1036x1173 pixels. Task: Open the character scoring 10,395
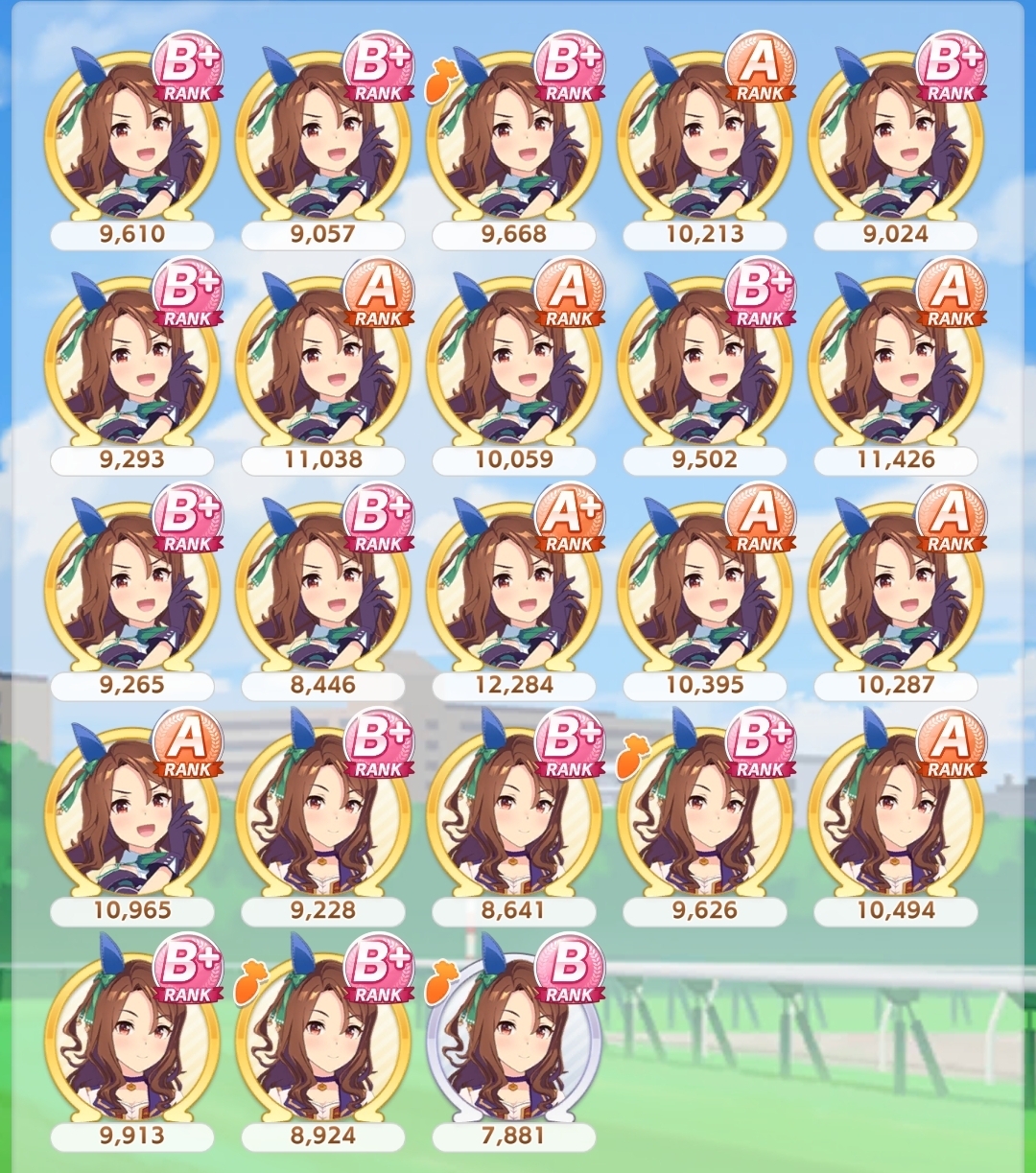tap(704, 595)
